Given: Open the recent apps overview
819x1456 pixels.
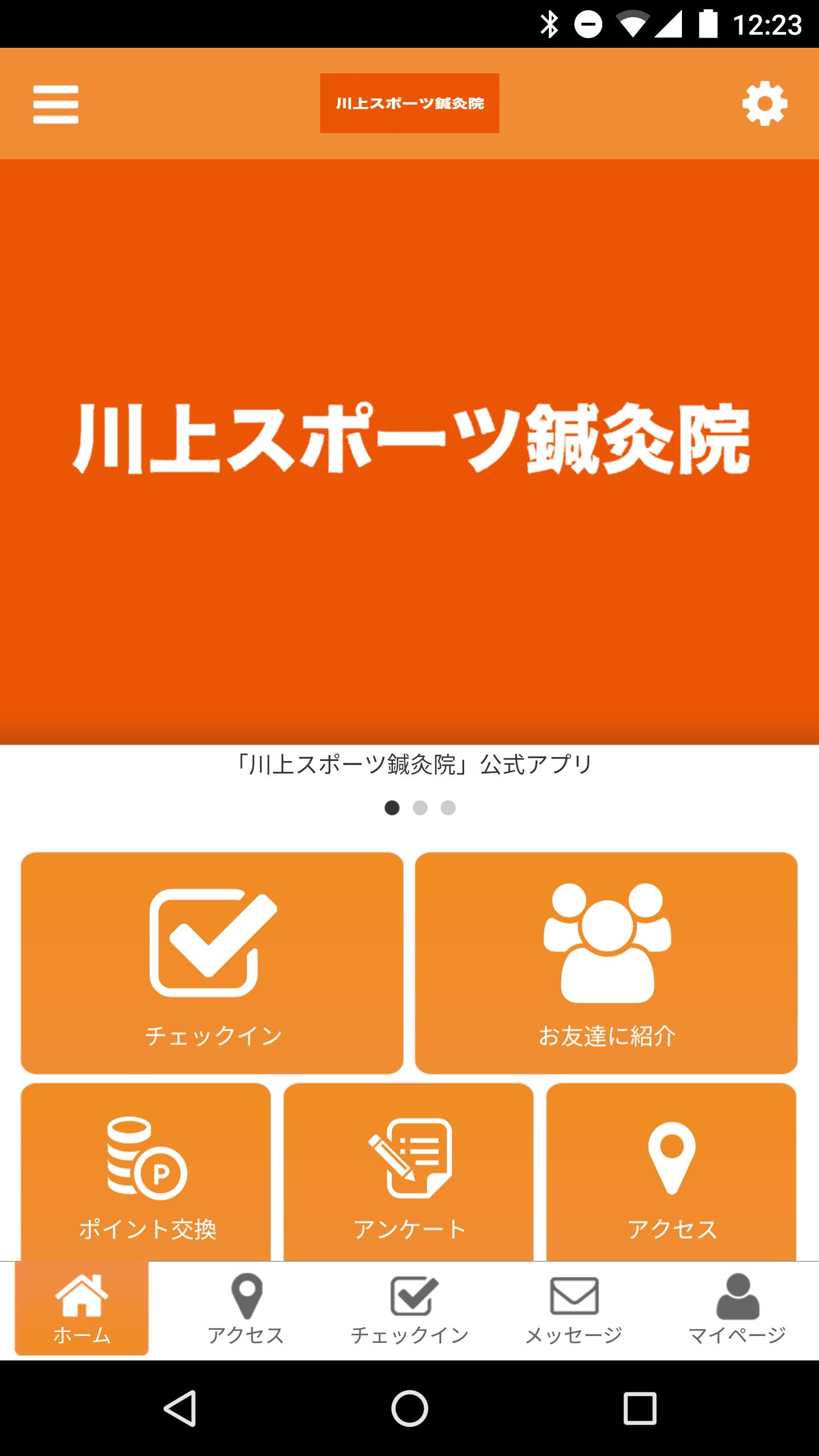Looking at the screenshot, I should 640,1408.
